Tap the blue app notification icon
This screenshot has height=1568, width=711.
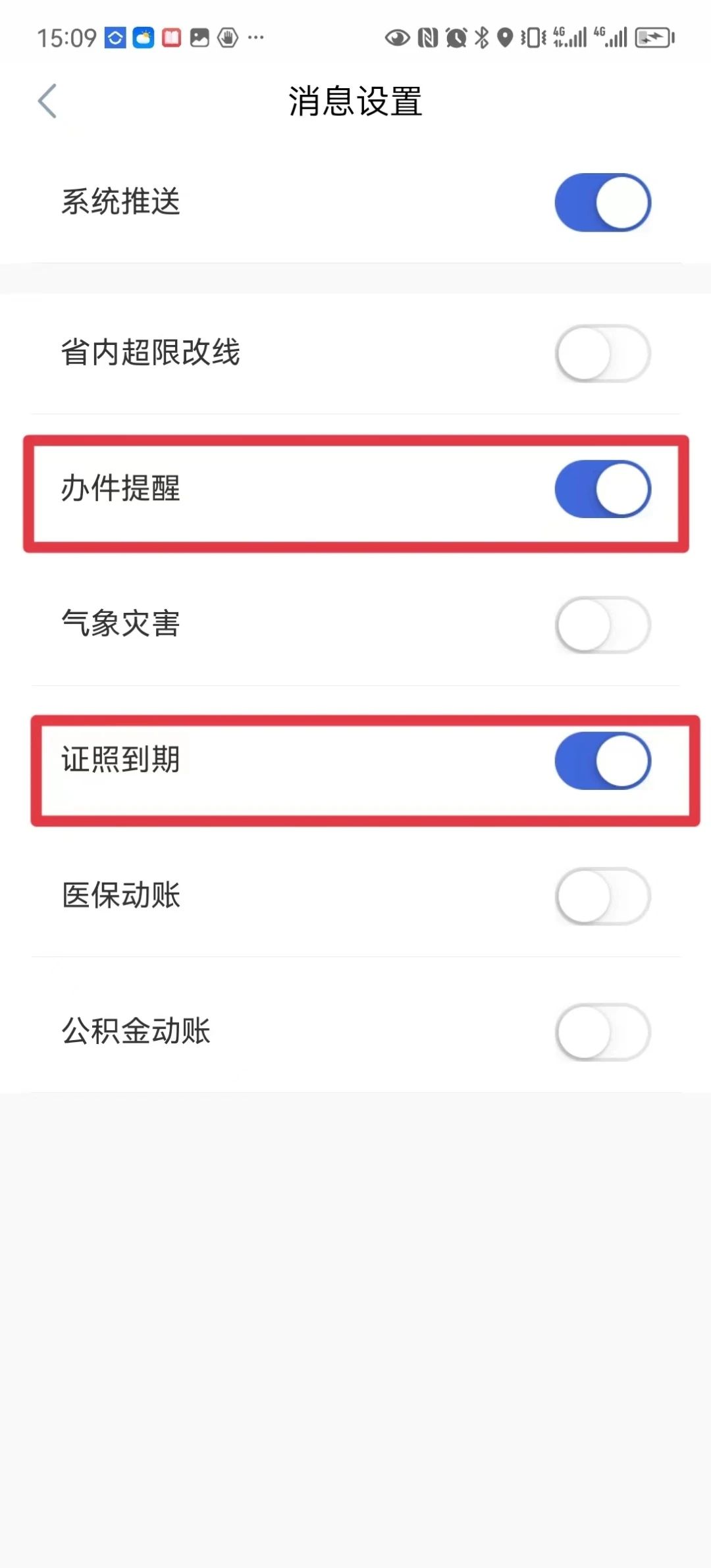(115, 38)
